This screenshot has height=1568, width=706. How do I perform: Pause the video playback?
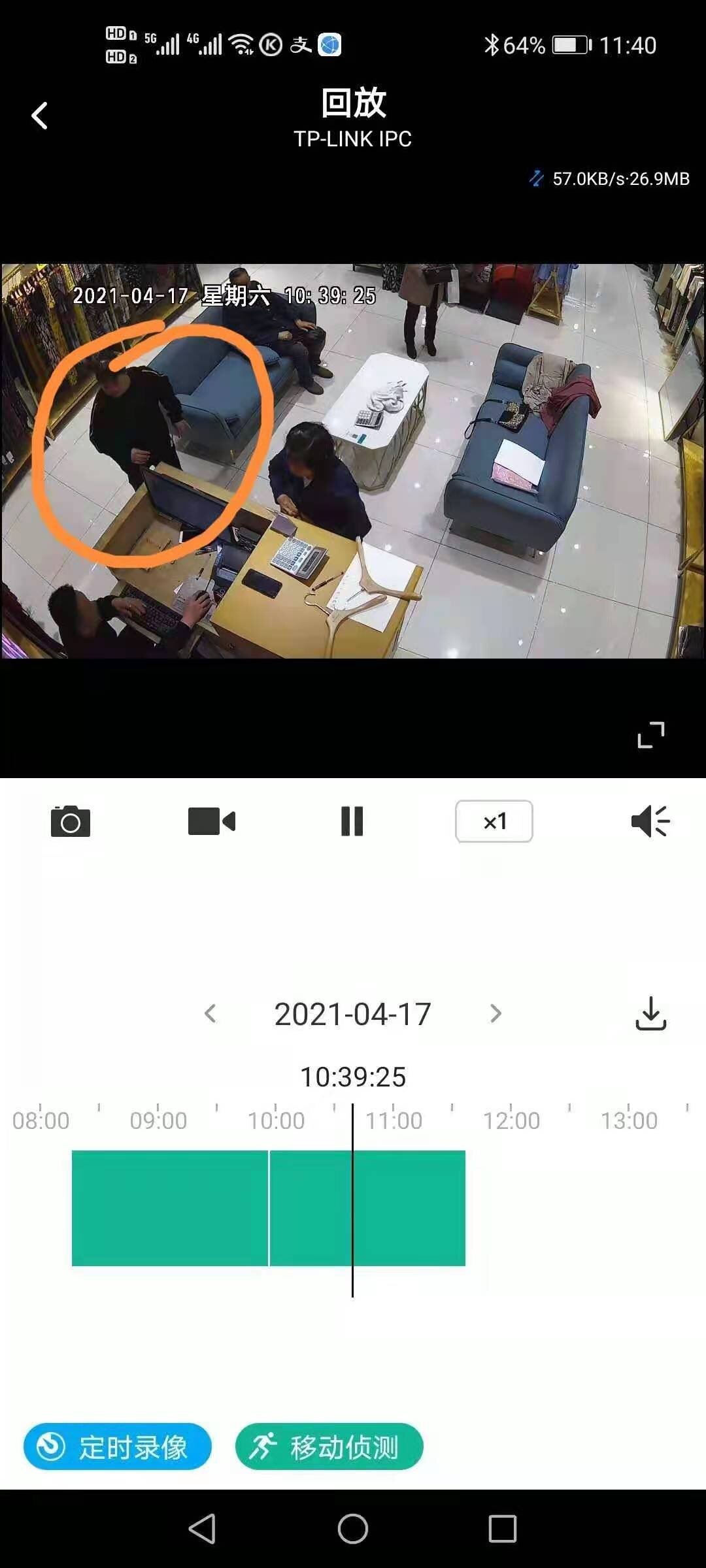click(352, 821)
